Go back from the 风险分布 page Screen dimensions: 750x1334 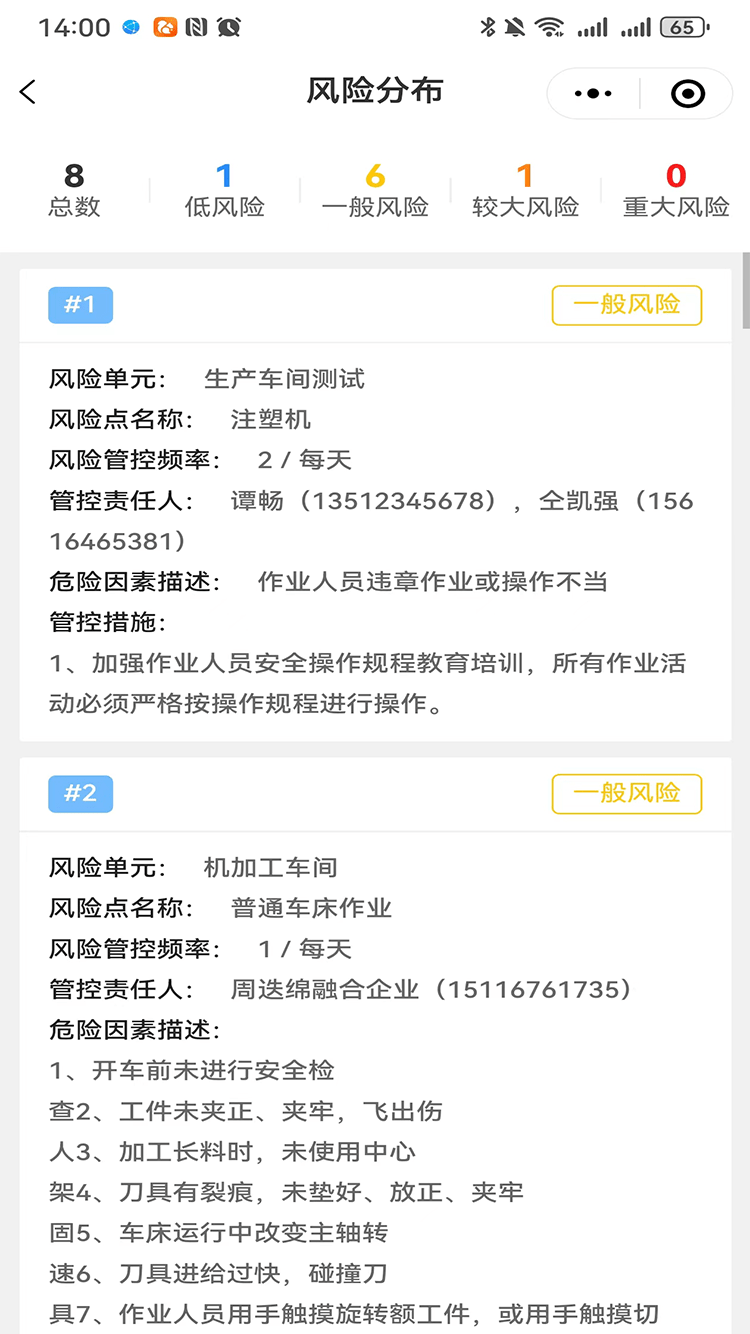[28, 92]
